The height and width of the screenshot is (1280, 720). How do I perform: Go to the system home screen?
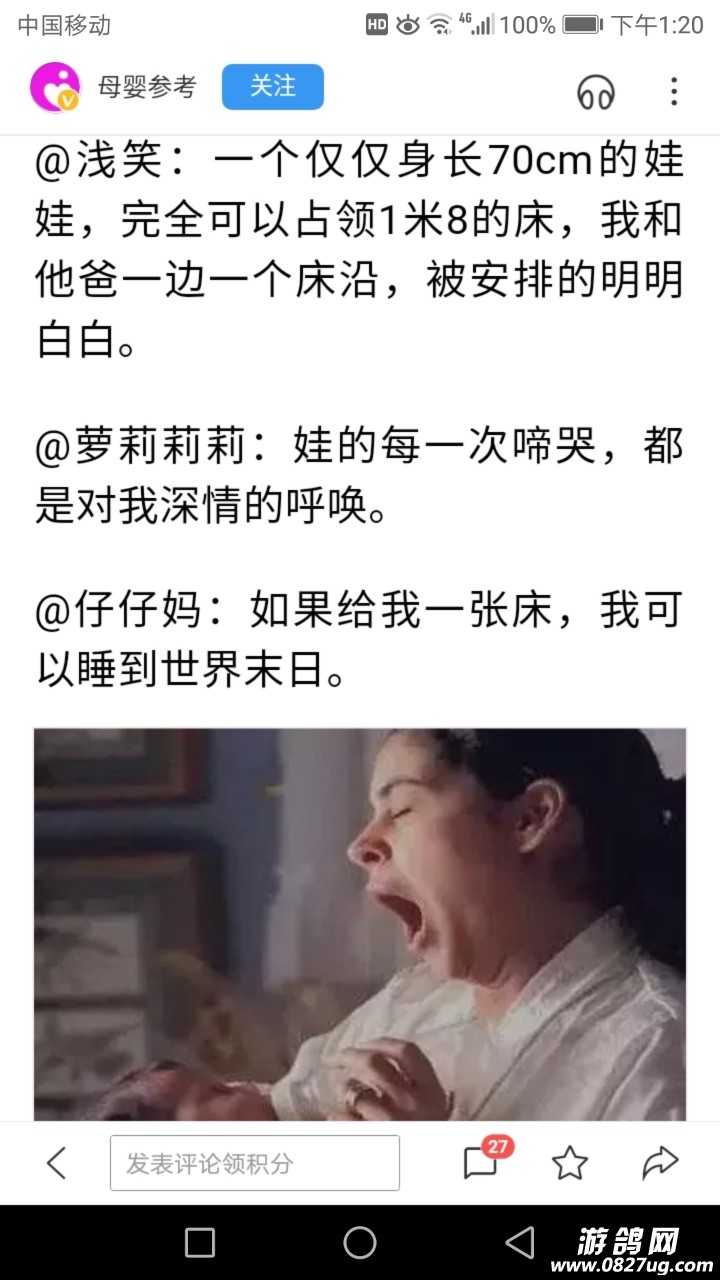pos(360,1243)
